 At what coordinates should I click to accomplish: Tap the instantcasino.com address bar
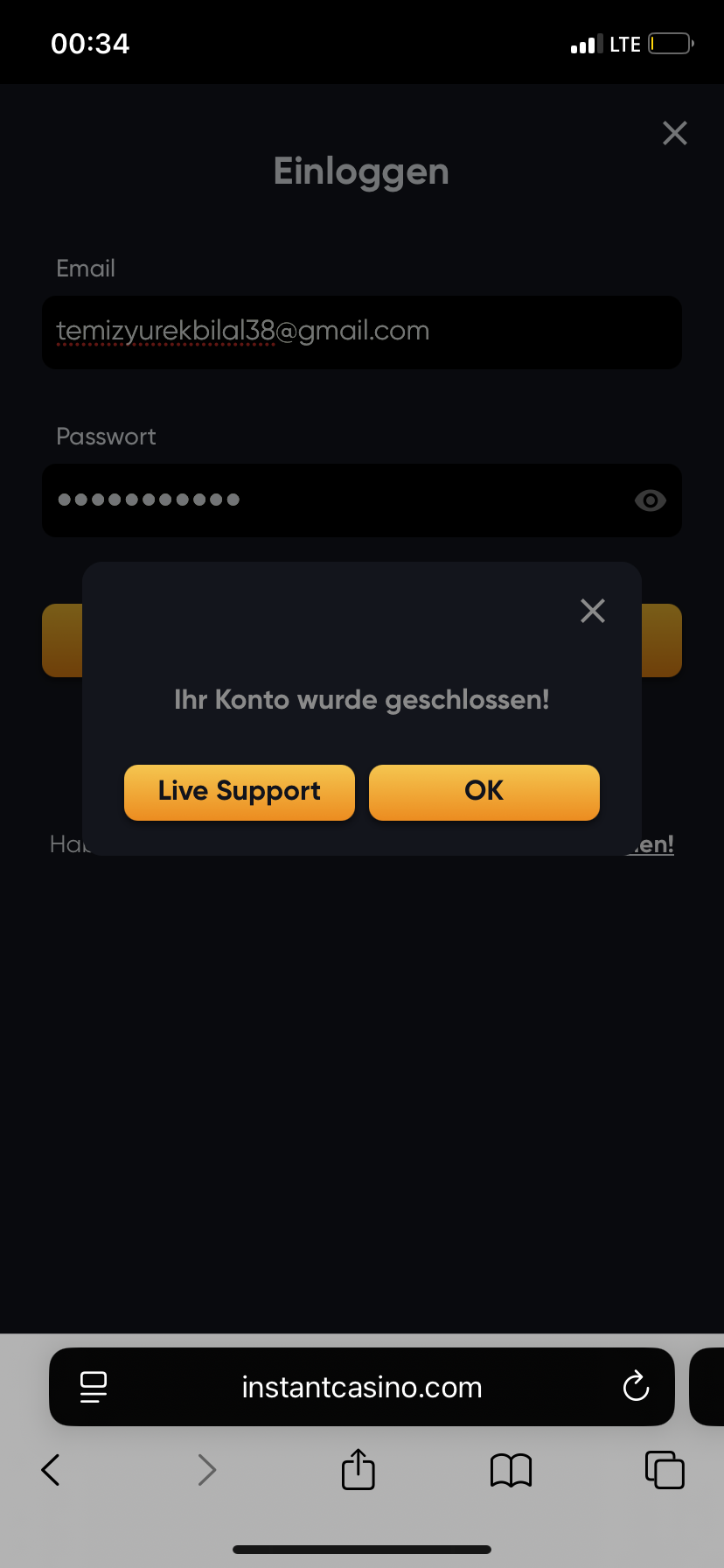click(x=362, y=1387)
